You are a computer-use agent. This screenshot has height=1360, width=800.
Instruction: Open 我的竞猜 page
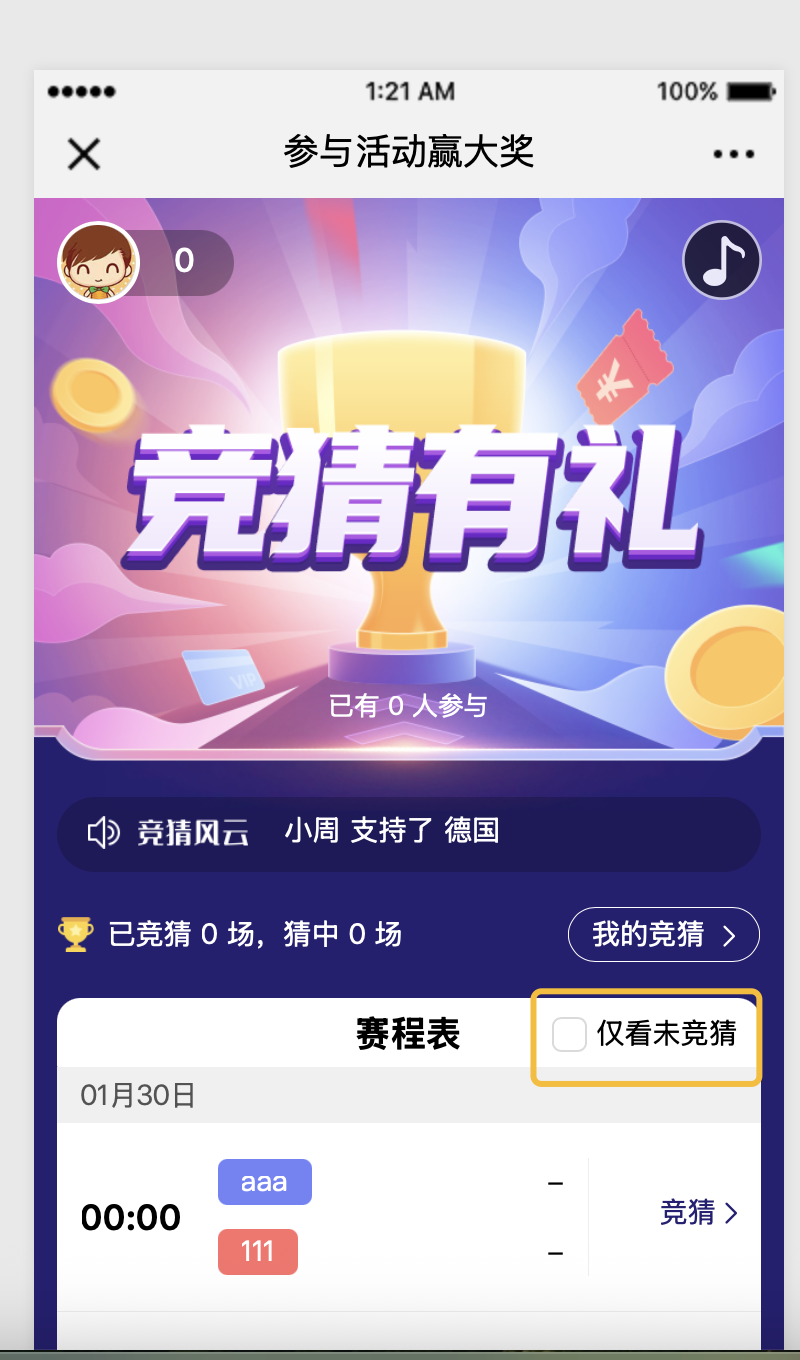(x=663, y=935)
